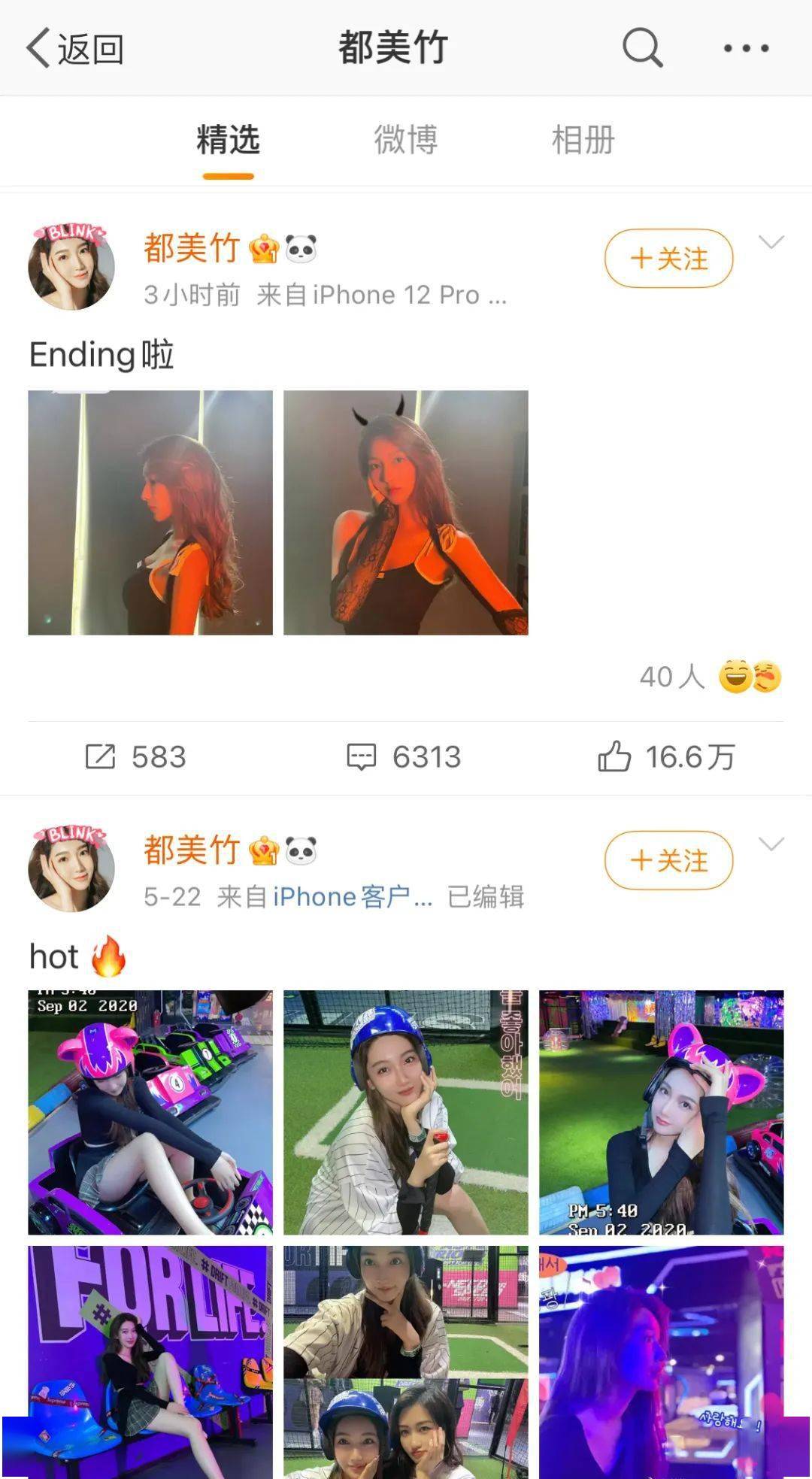Open the 相册 tab
The width and height of the screenshot is (812, 1479).
[x=583, y=140]
